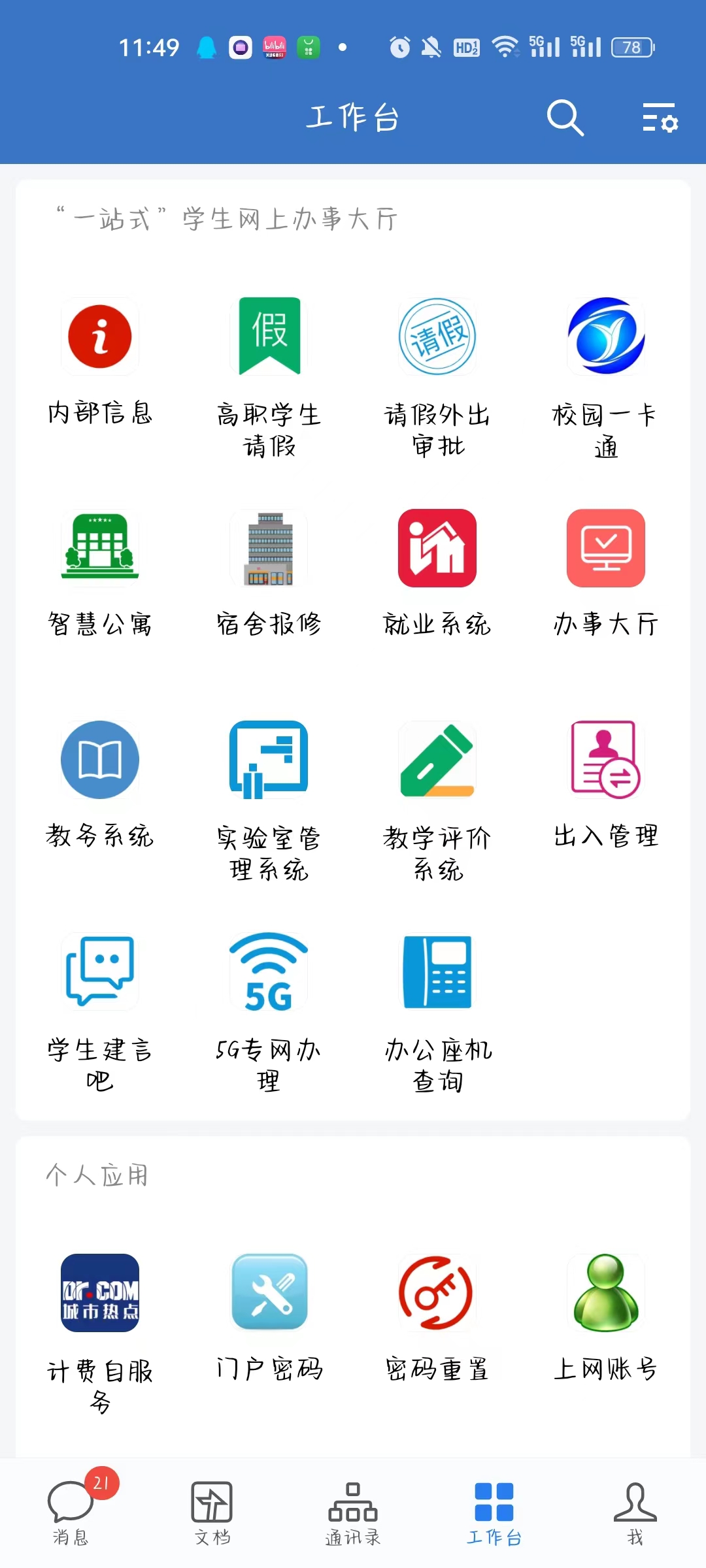This screenshot has height=1568, width=706.
Task: Open 请假外出审批
Action: click(437, 337)
